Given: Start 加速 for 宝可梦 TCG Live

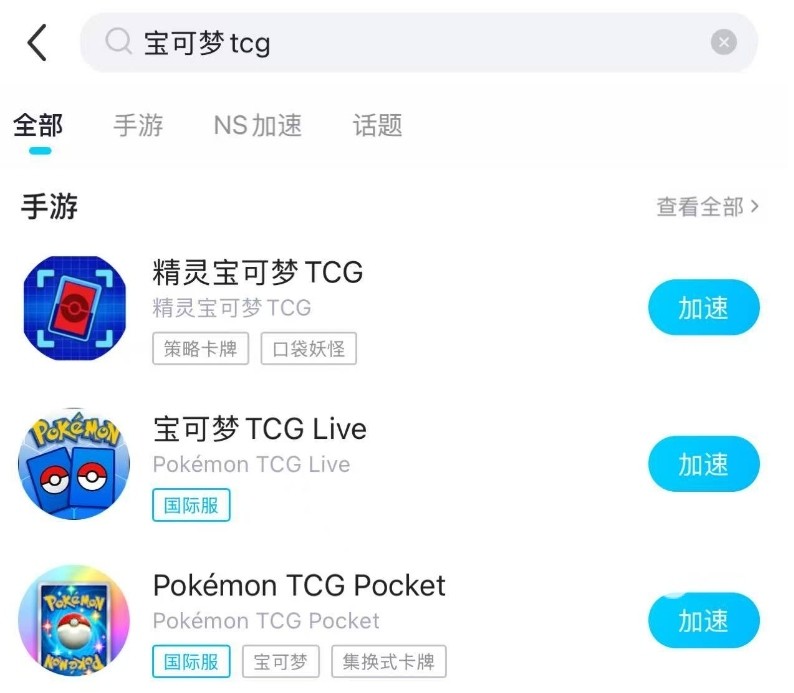Looking at the screenshot, I should point(703,465).
